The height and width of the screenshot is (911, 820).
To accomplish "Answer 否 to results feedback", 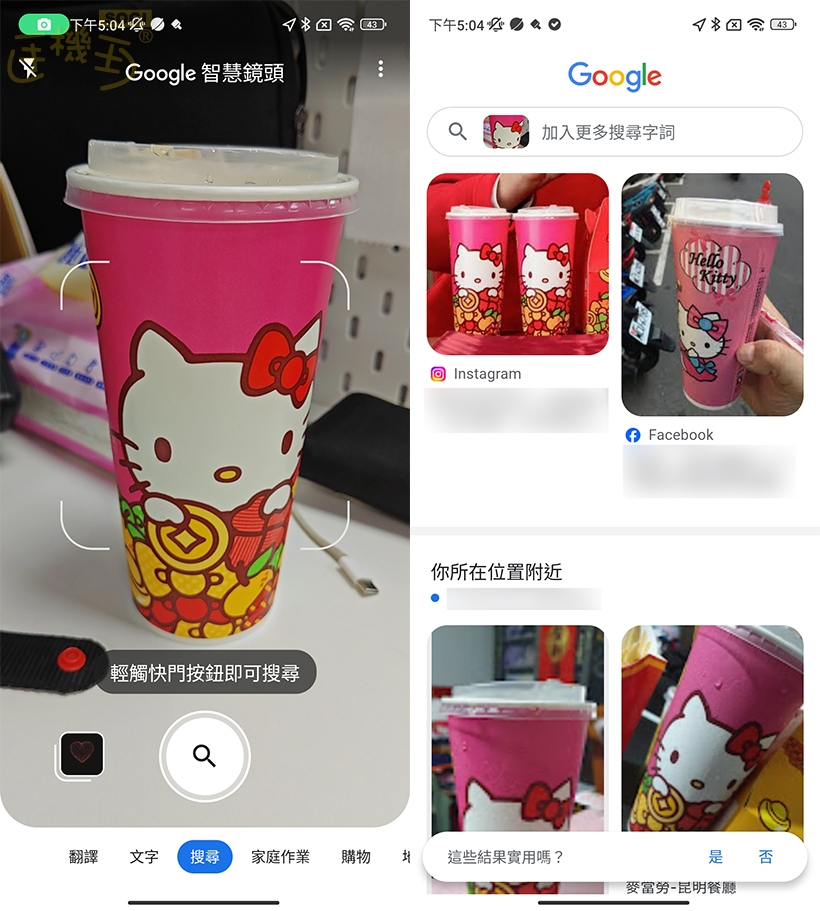I will [x=766, y=857].
